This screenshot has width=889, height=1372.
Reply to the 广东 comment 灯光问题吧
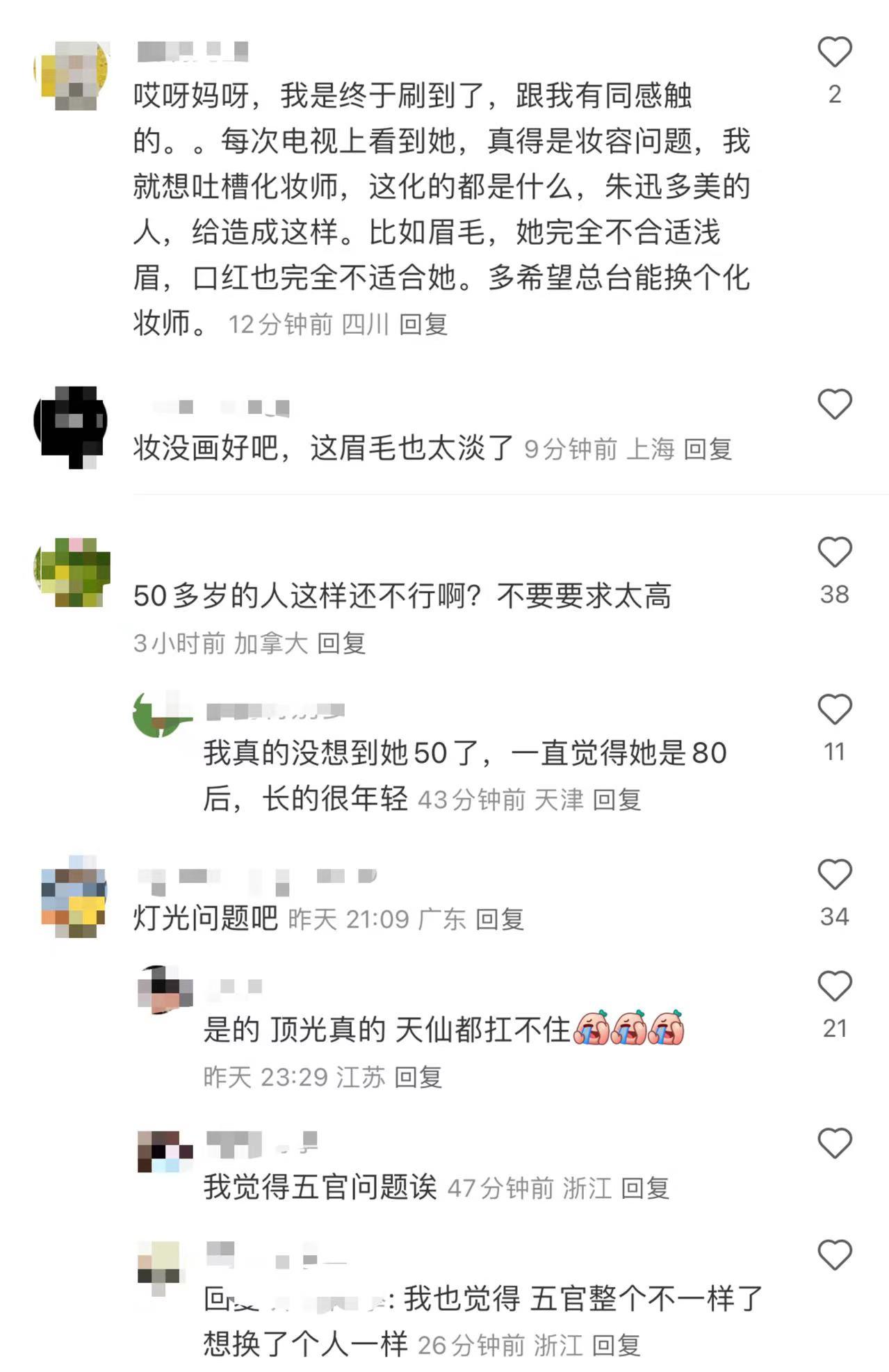tap(499, 919)
